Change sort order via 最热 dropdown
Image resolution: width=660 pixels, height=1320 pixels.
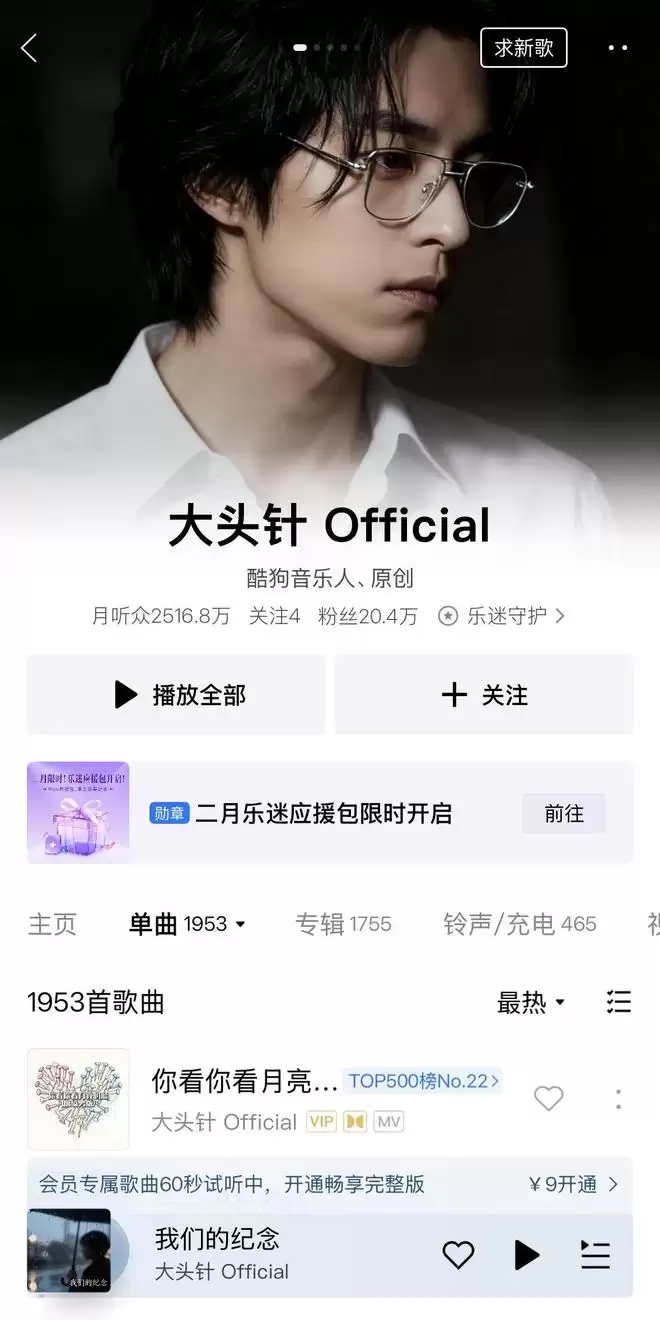click(531, 1002)
